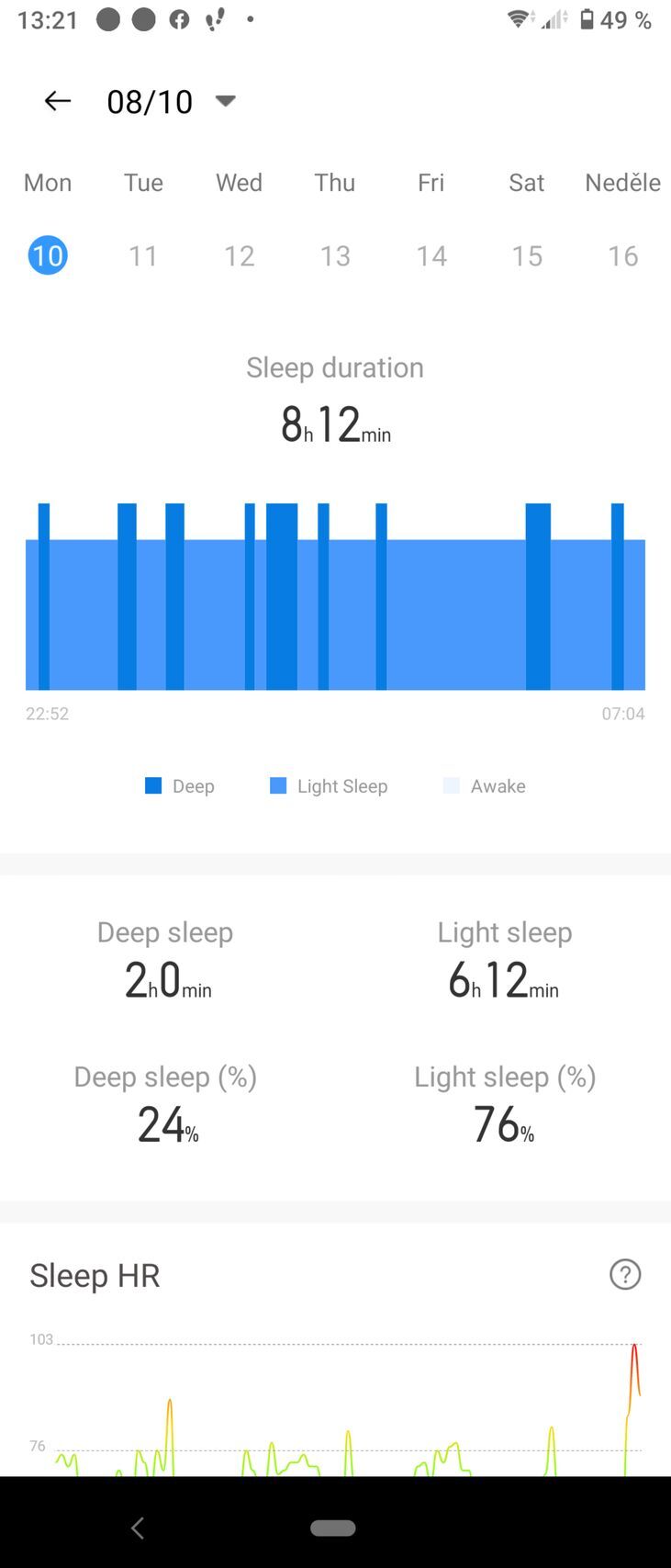View Friday the 14th
Screen dimensions: 671x1568
pyautogui.click(x=431, y=255)
